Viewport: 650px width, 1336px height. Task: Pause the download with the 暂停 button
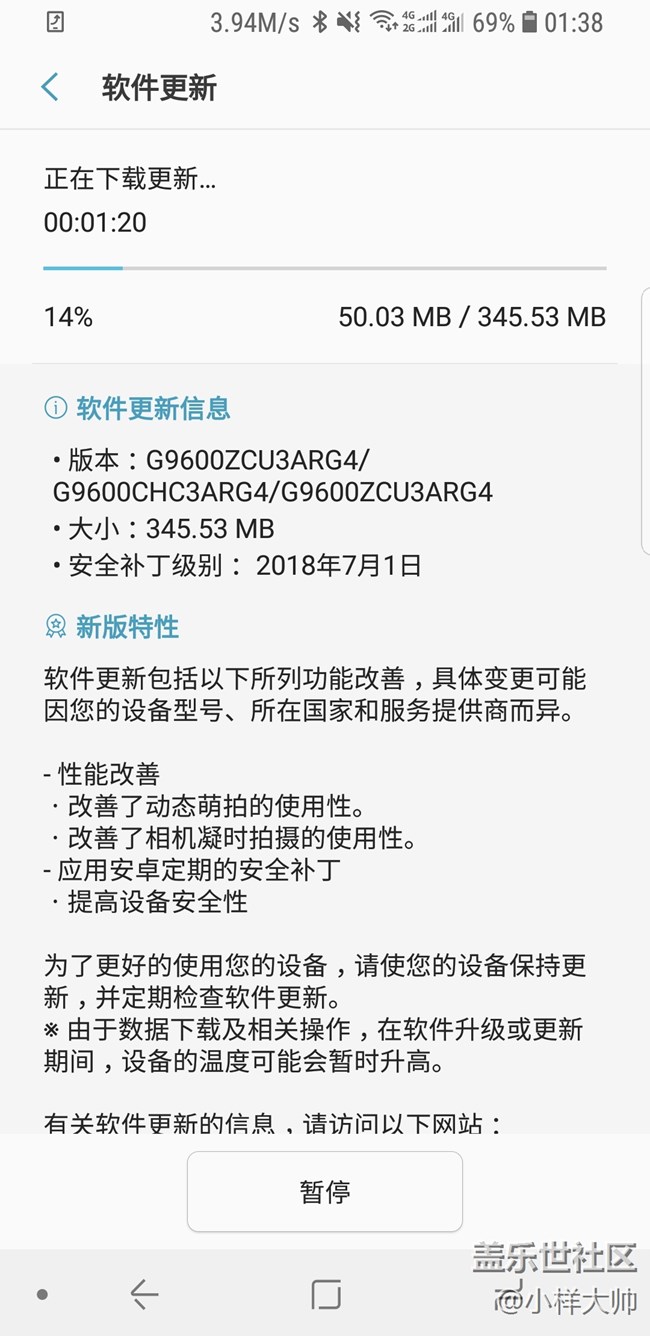tap(325, 1191)
